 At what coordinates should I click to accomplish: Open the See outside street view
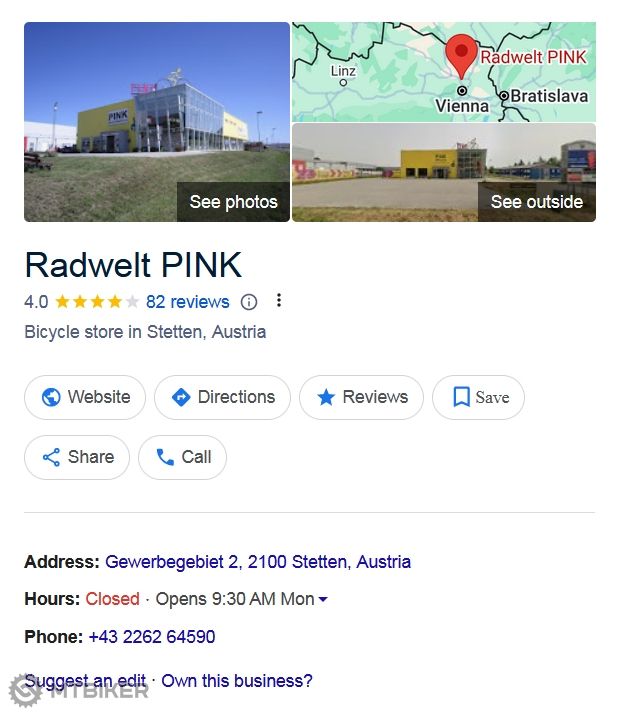(443, 172)
